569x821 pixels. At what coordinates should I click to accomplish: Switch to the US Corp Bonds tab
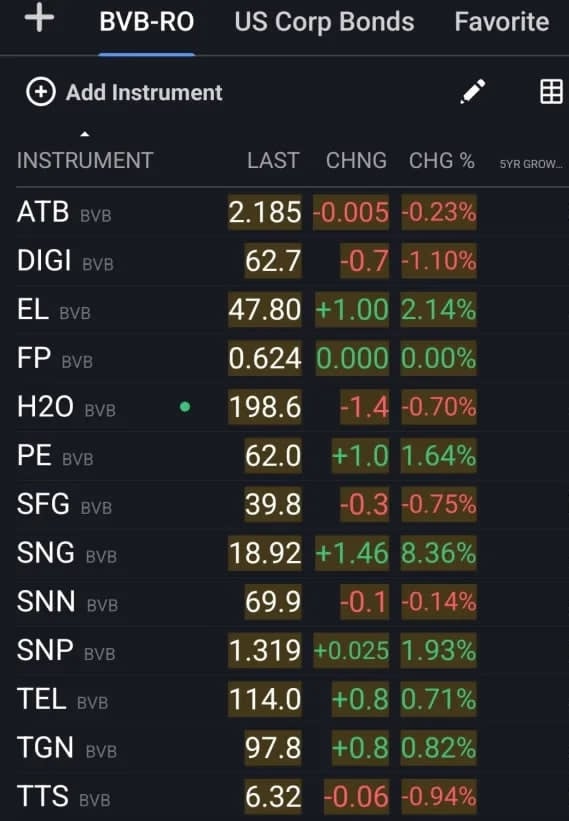coord(325,22)
